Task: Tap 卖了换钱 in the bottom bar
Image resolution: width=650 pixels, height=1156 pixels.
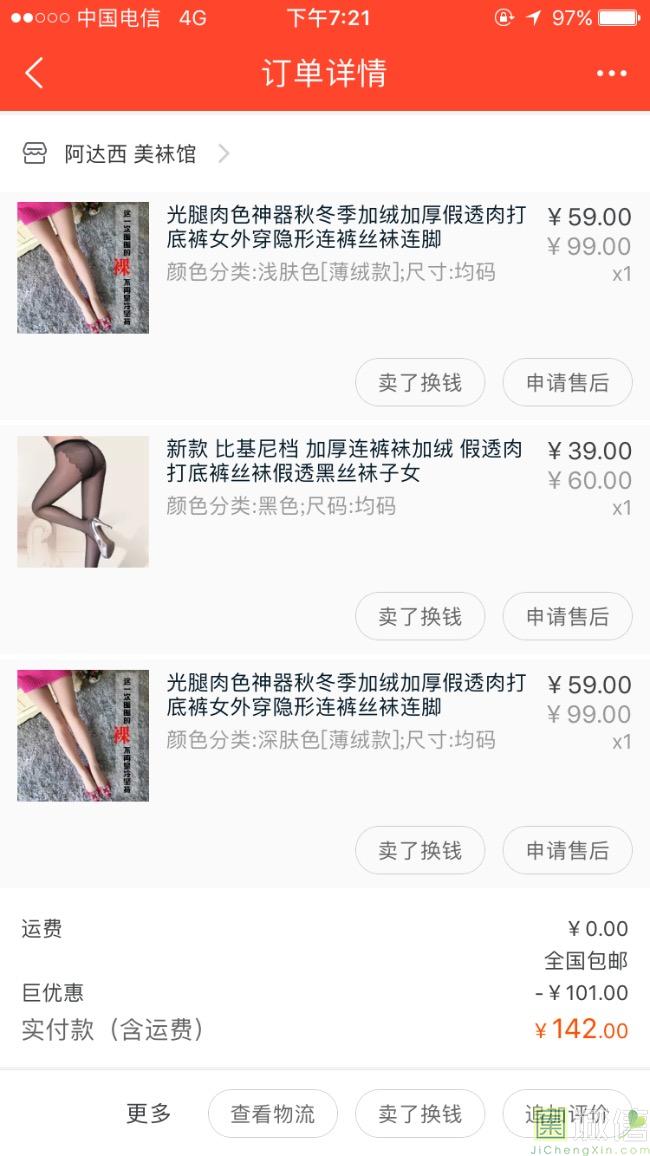Action: 420,1114
